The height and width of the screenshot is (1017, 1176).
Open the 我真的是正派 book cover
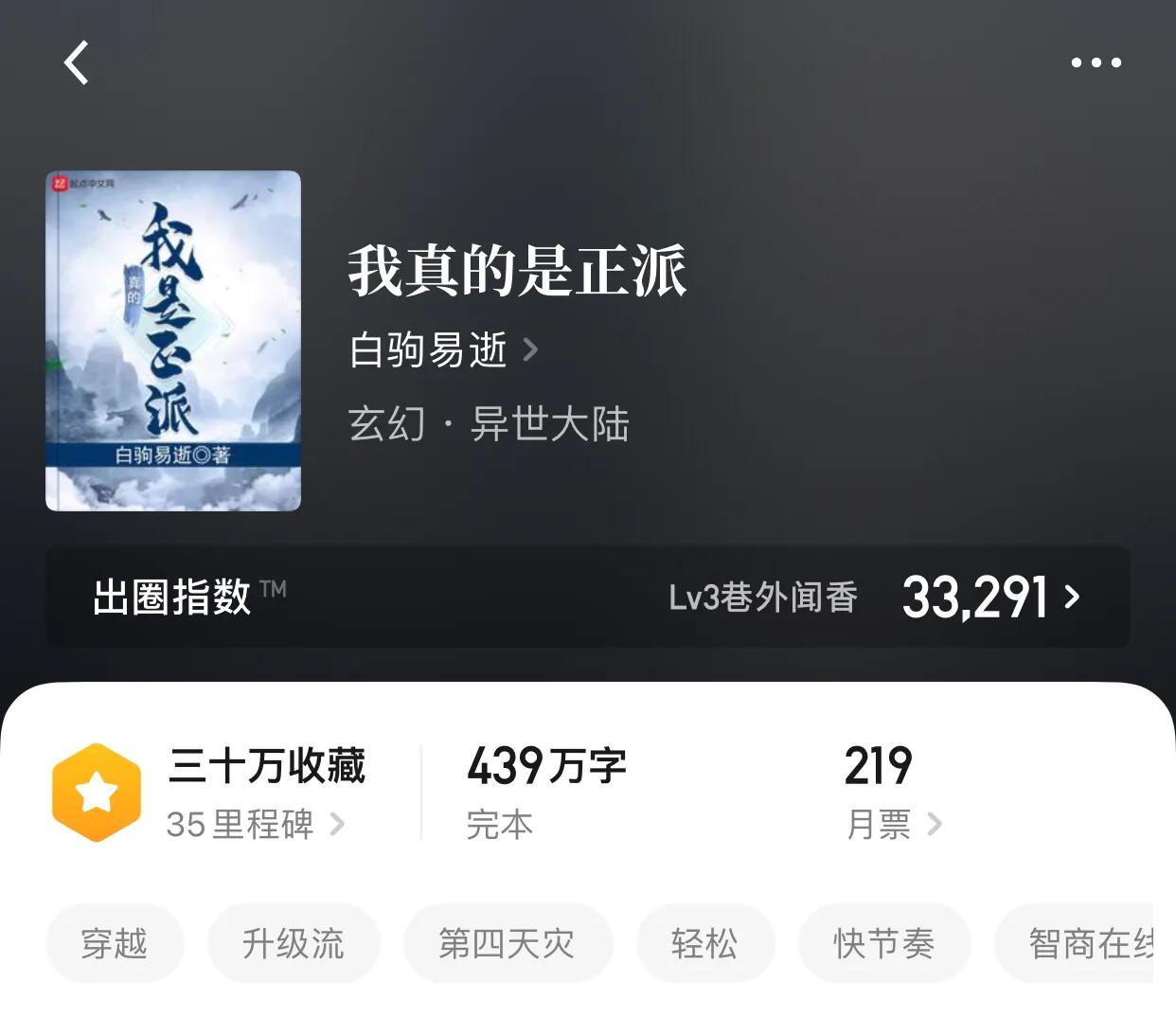(173, 341)
